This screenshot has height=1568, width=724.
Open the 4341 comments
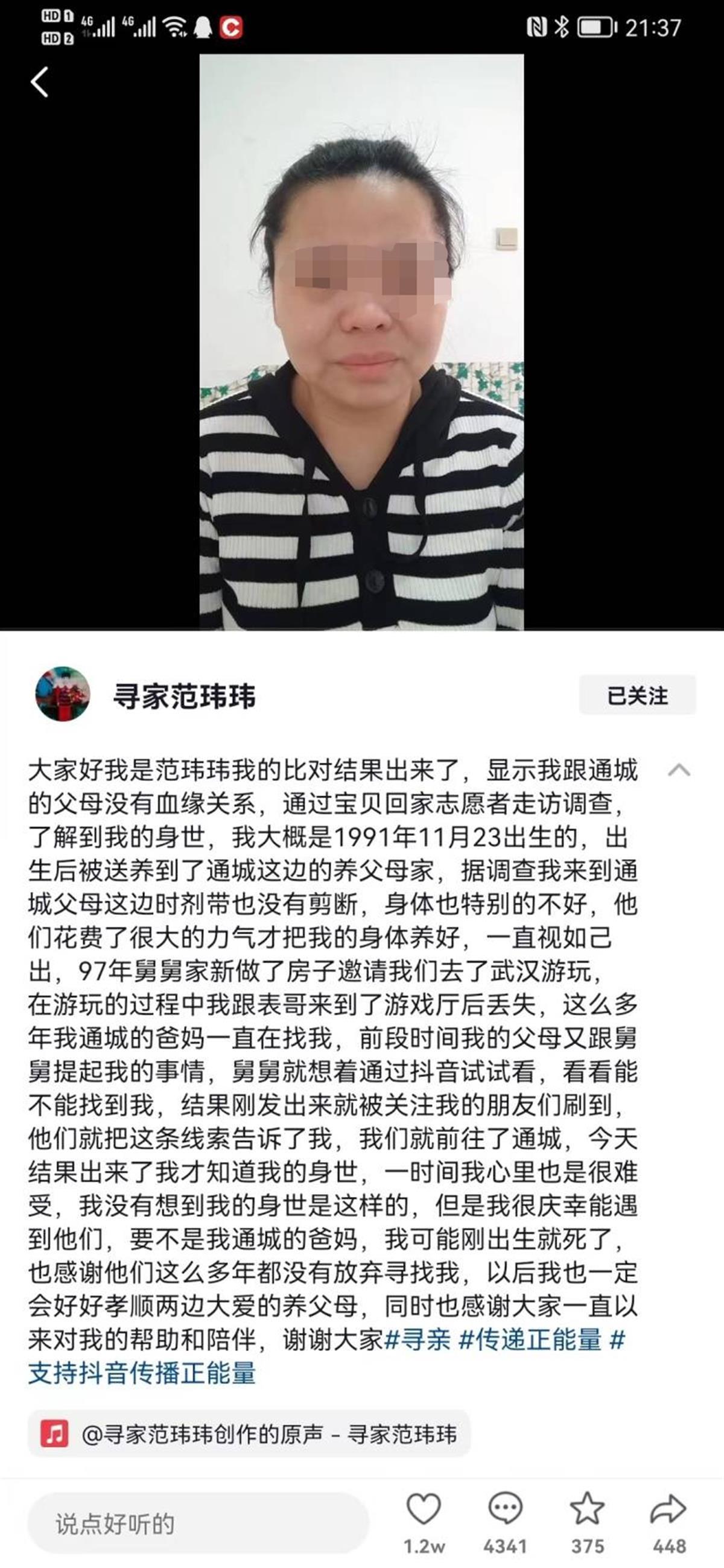click(505, 1510)
